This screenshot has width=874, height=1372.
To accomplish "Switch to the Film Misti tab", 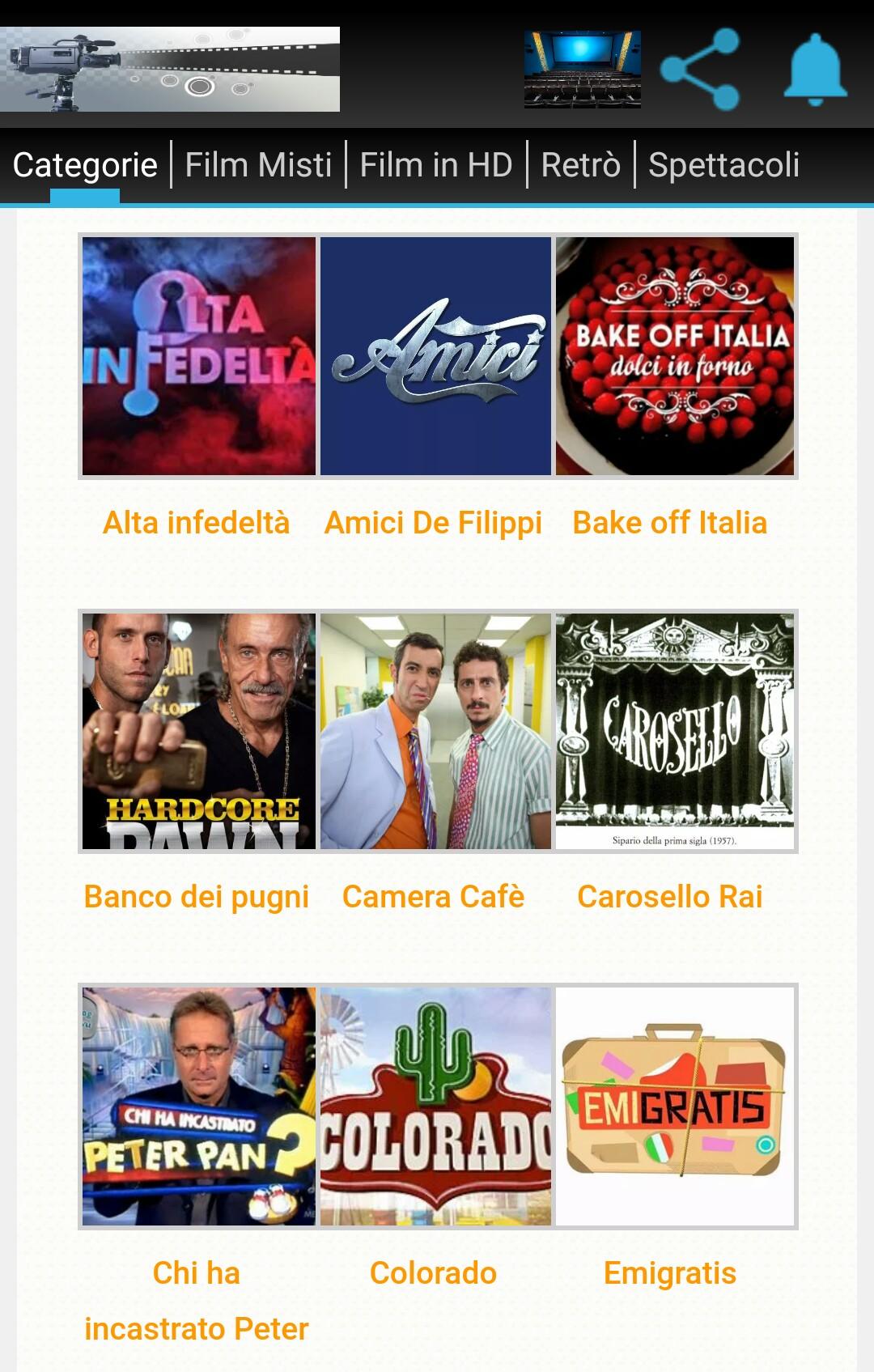I will tap(258, 165).
